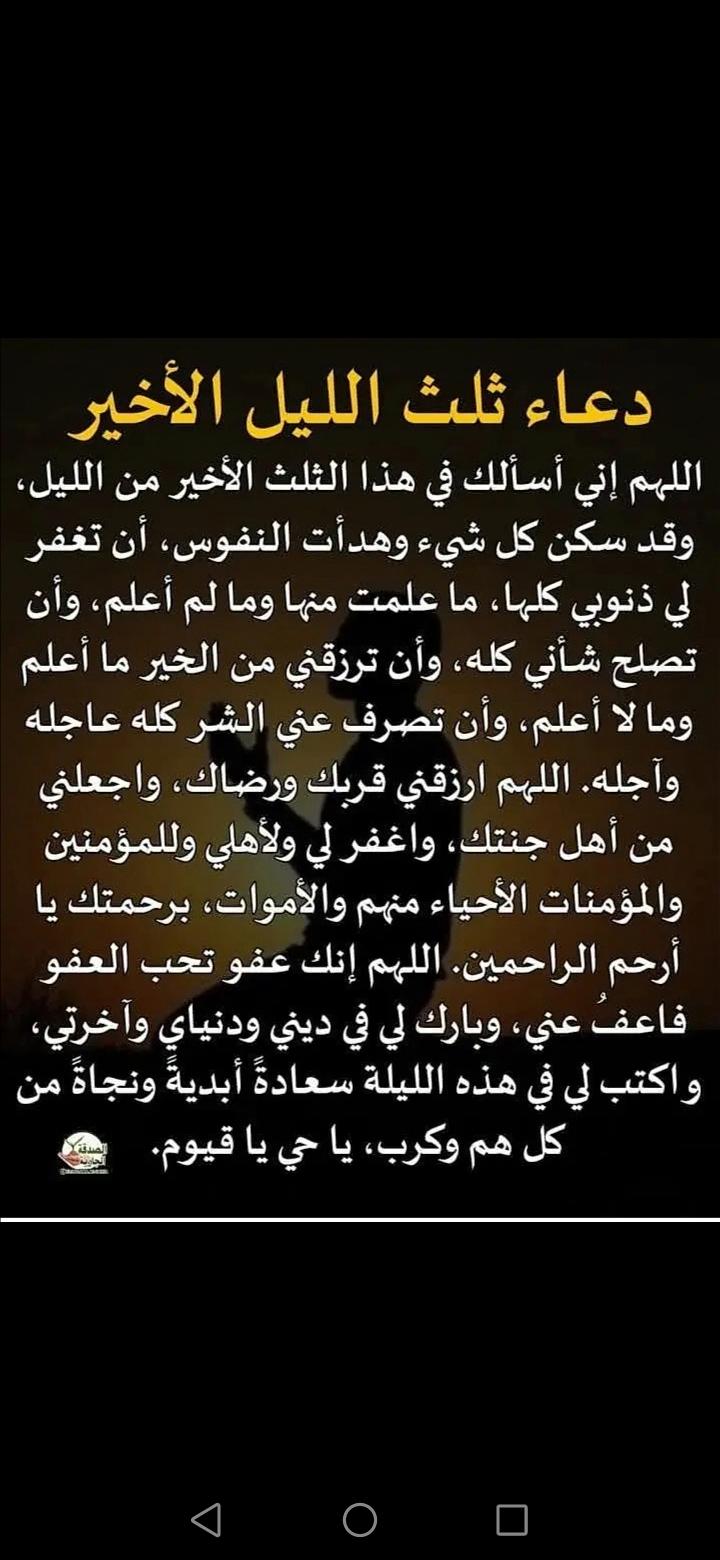Open the recent apps overview
720x1560 pixels.
(x=512, y=1520)
